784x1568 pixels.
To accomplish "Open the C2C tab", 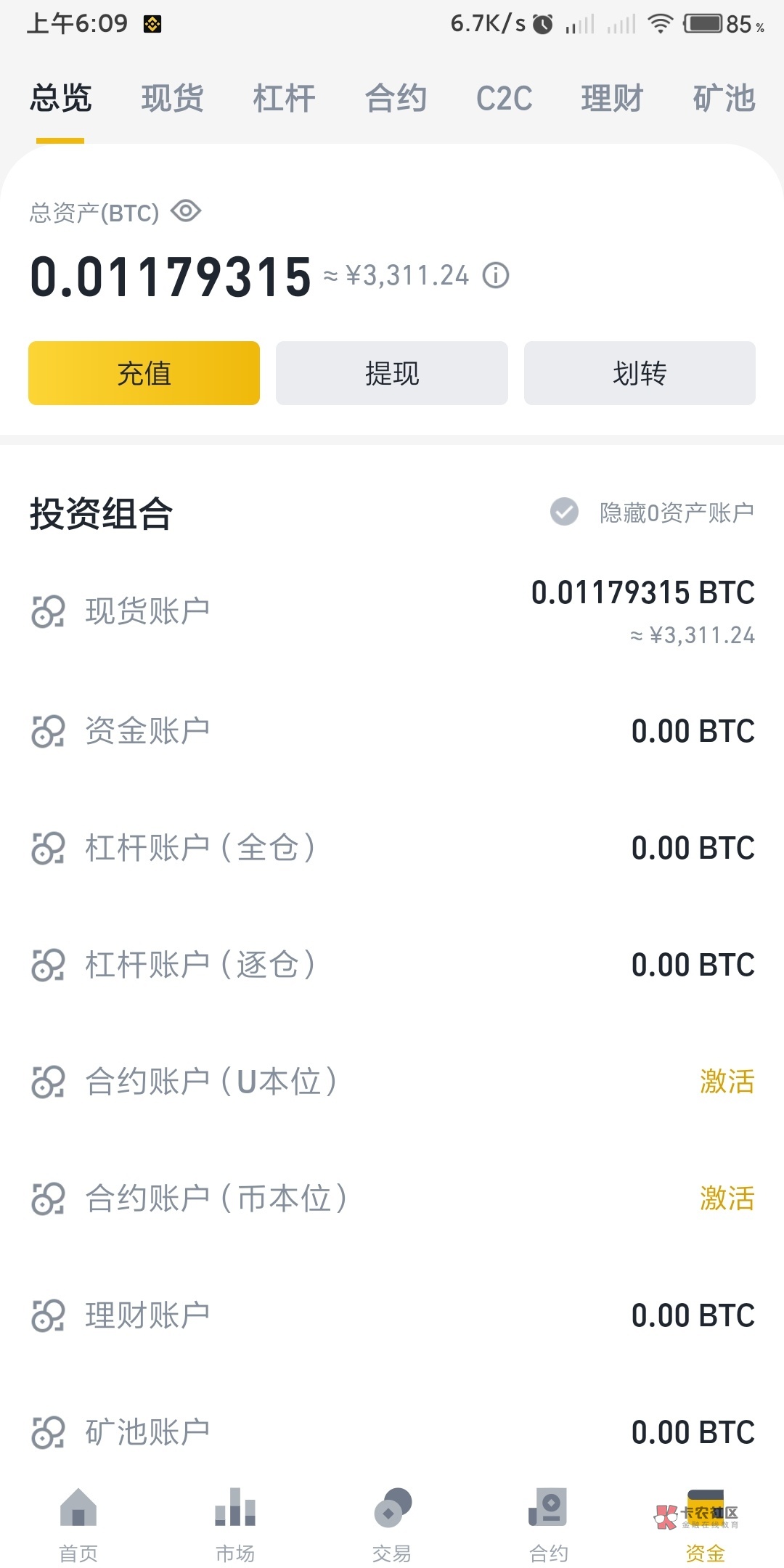I will point(504,99).
